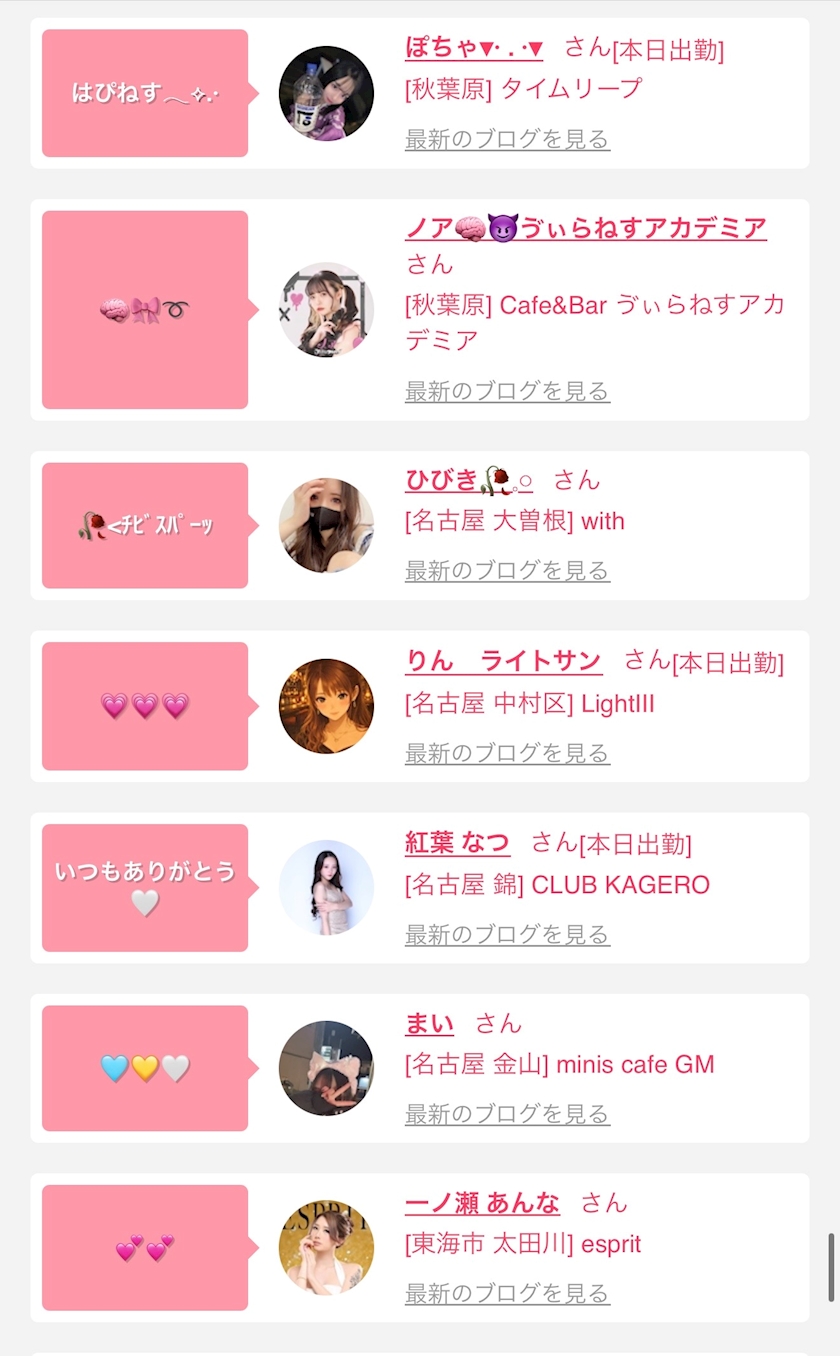Open ひびき's profile link
Screen dimensions: 840x1356
point(468,480)
